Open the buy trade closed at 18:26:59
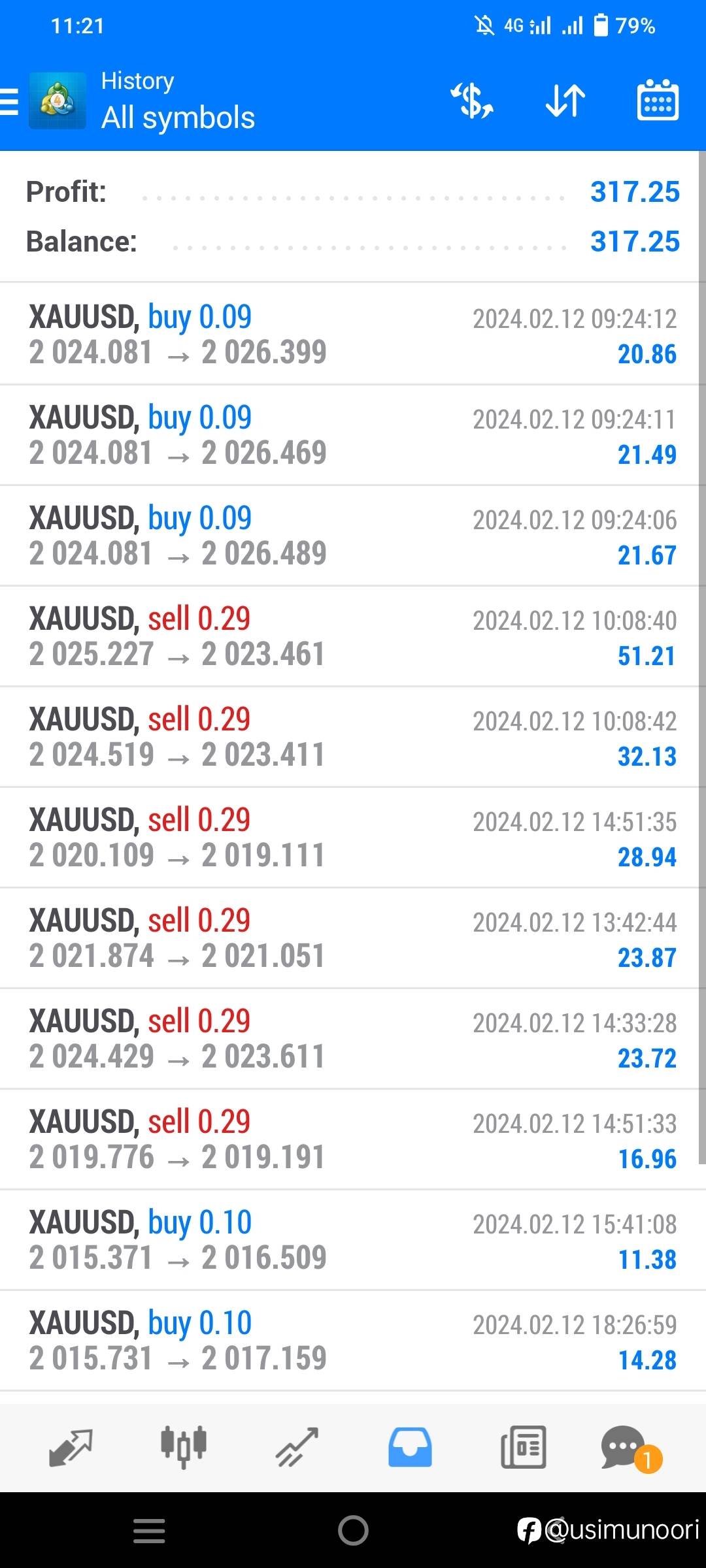 (x=353, y=1341)
